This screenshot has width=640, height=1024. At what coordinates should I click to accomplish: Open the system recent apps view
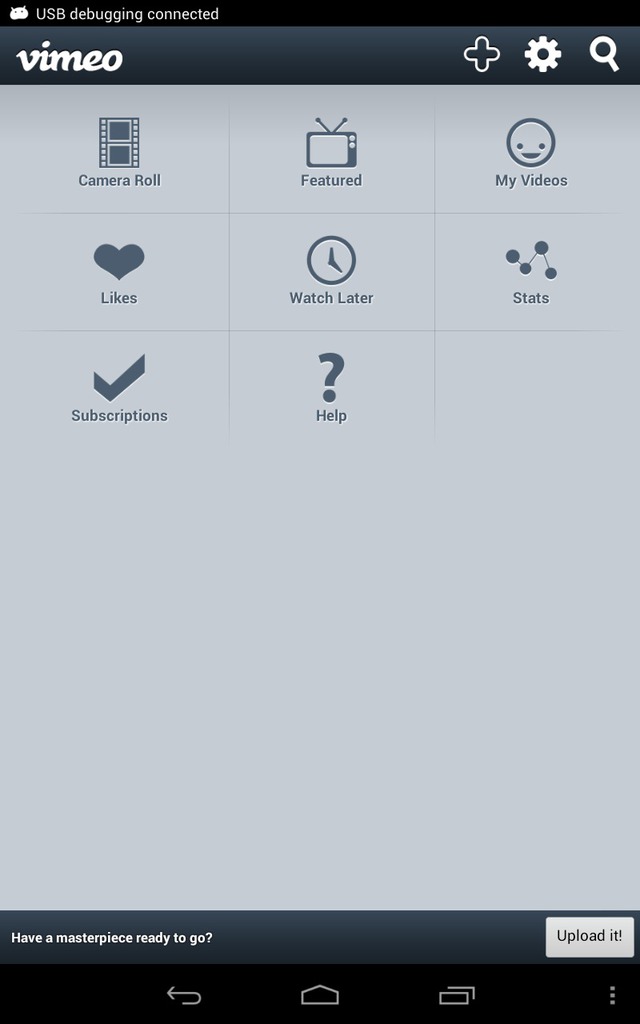click(456, 995)
